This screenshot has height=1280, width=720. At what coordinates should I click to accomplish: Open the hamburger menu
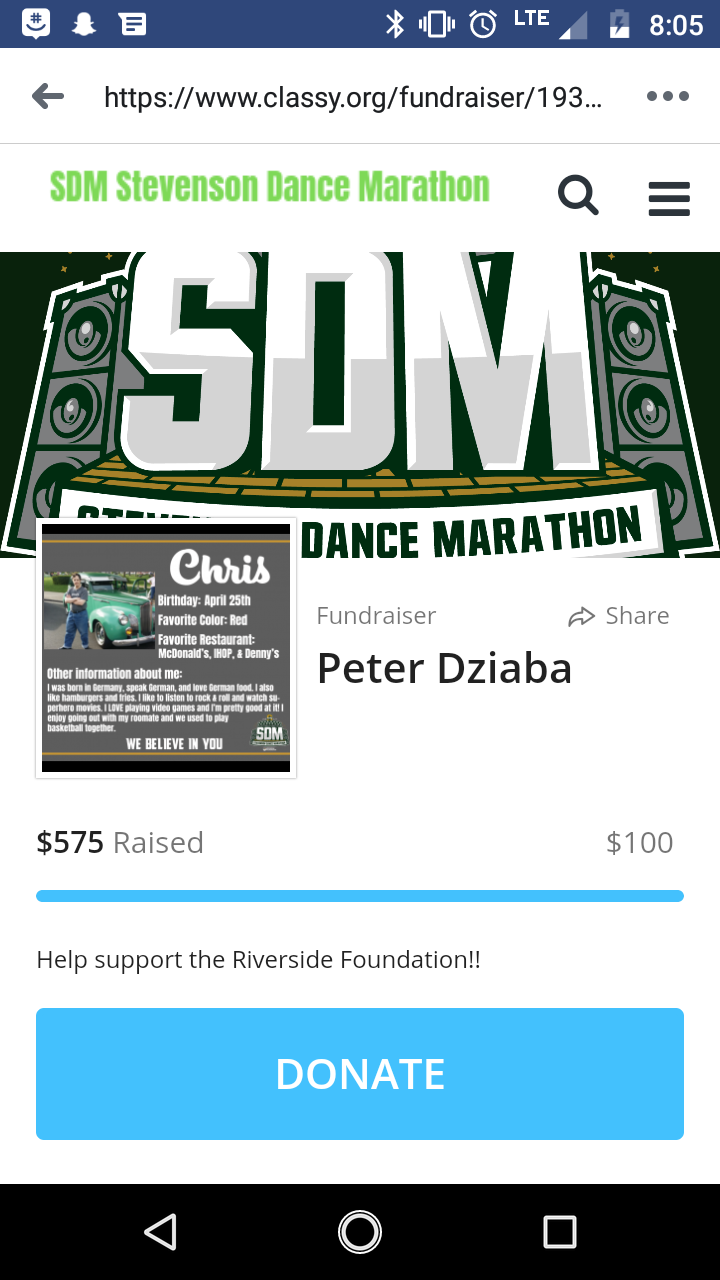(669, 198)
